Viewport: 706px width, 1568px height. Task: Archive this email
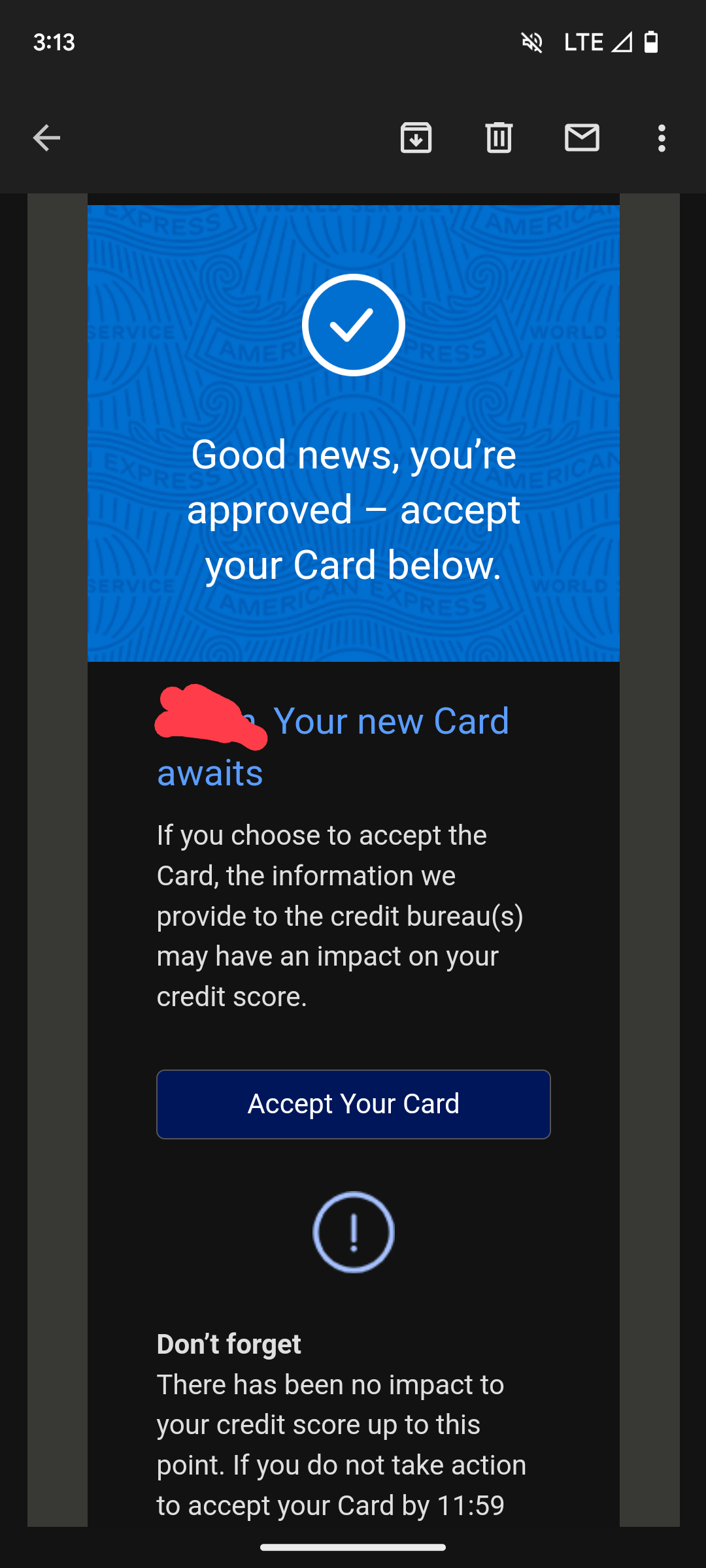click(x=416, y=138)
